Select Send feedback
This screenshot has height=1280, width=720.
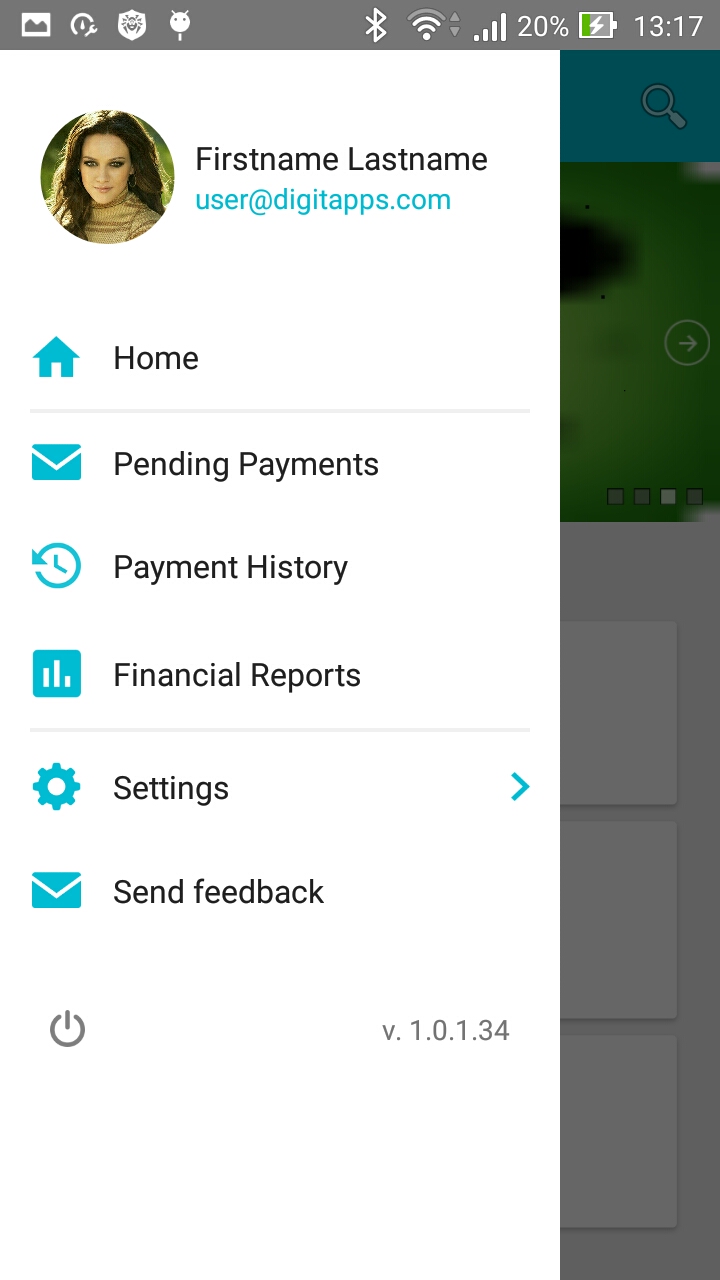pyautogui.click(x=280, y=891)
